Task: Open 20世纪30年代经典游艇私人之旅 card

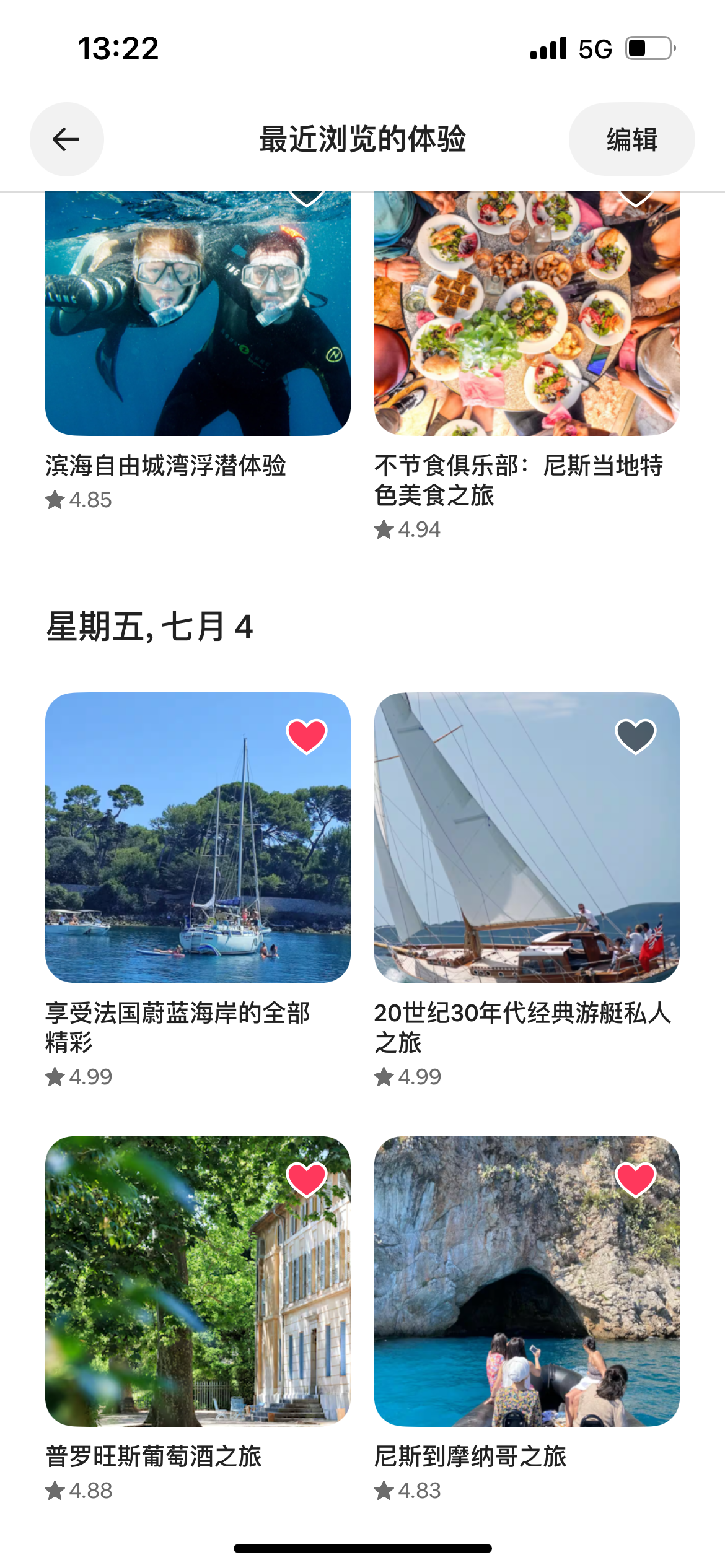Action: point(526,837)
